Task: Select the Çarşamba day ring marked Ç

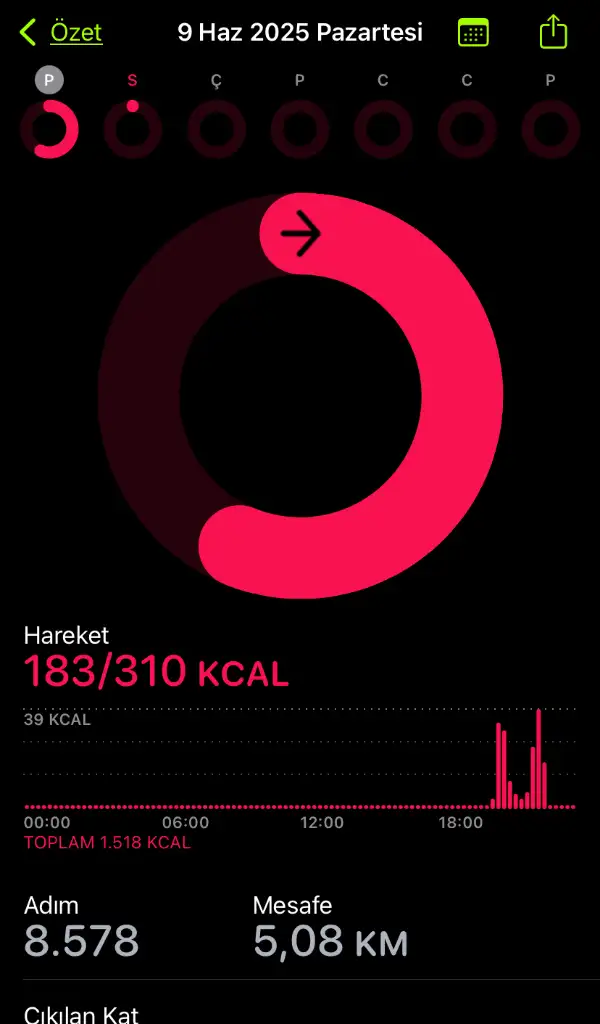Action: (216, 116)
